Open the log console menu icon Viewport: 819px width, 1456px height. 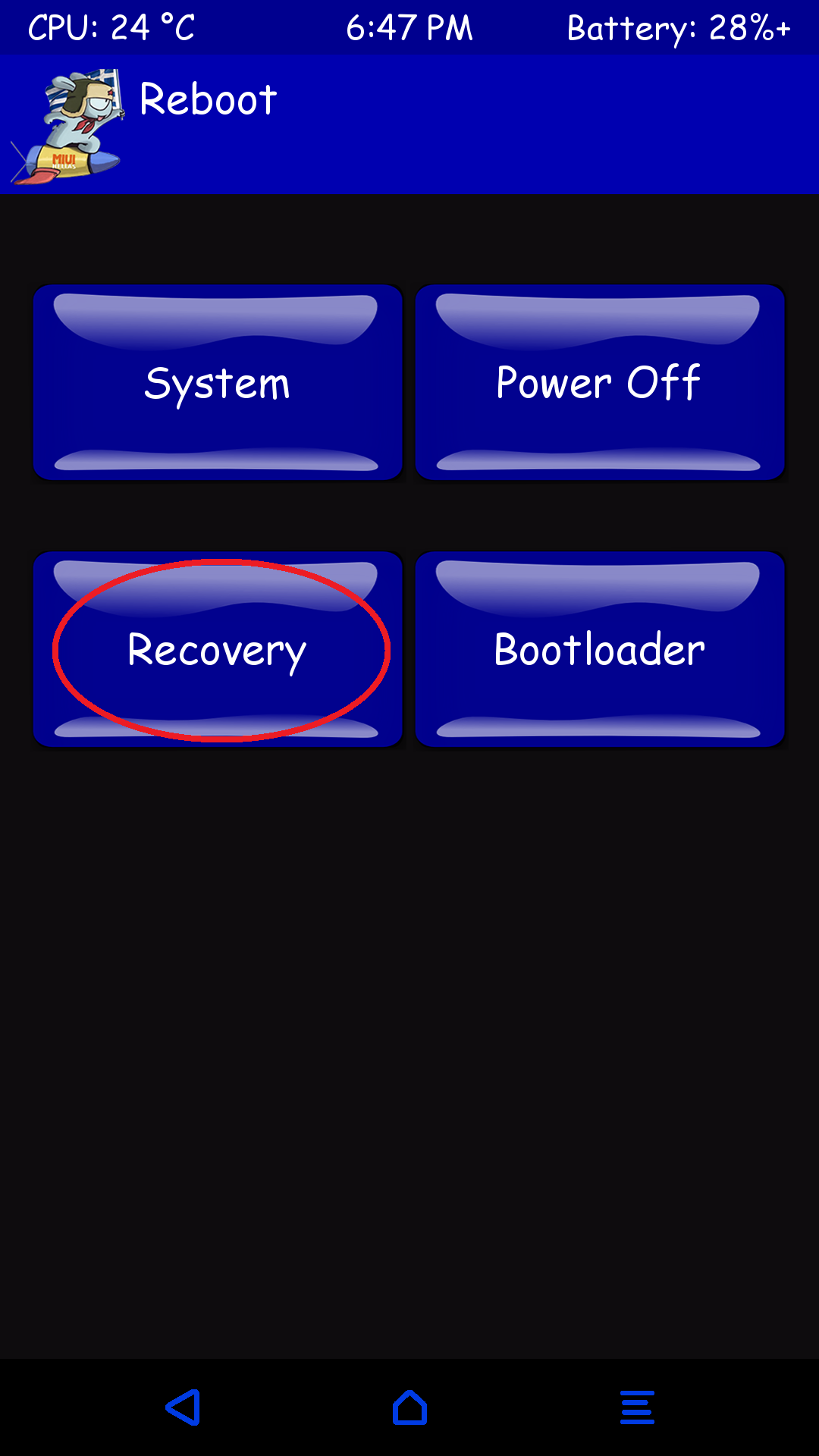[637, 1407]
